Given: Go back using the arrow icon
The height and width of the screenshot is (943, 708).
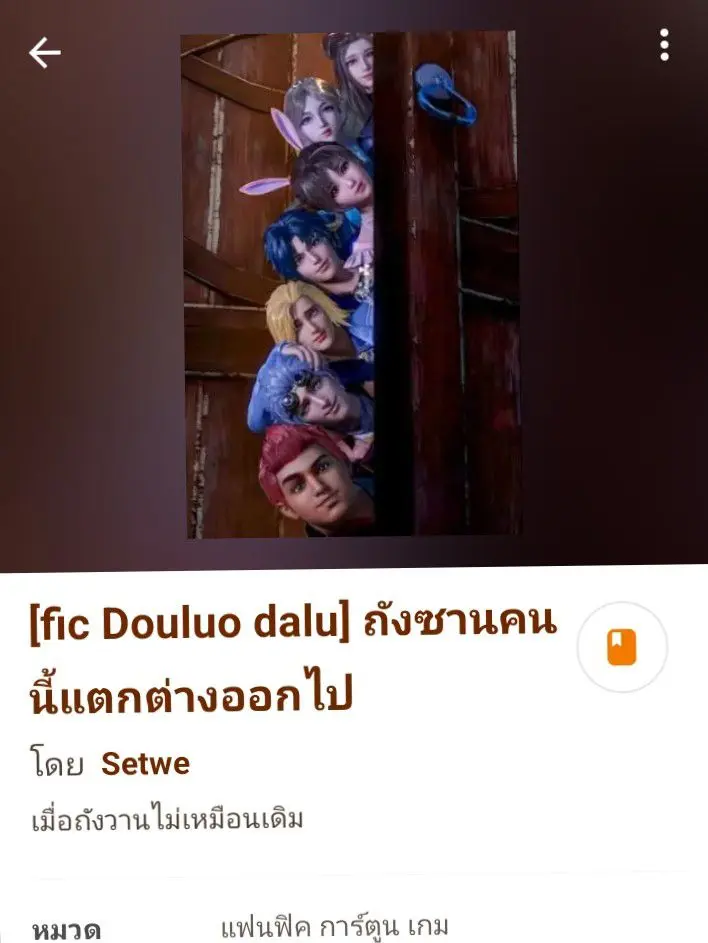Looking at the screenshot, I should (45, 53).
